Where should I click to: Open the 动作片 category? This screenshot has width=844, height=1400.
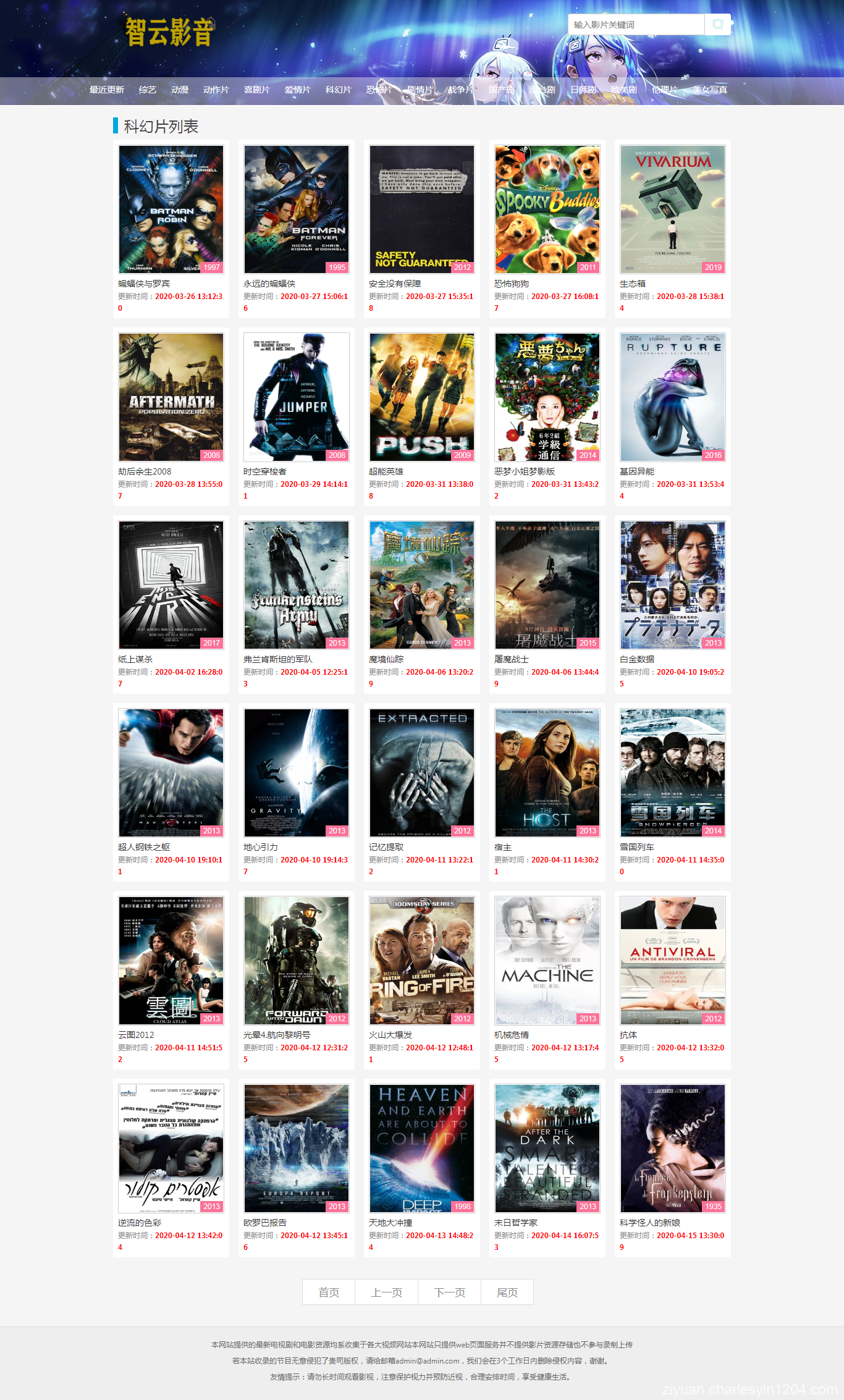pyautogui.click(x=216, y=90)
